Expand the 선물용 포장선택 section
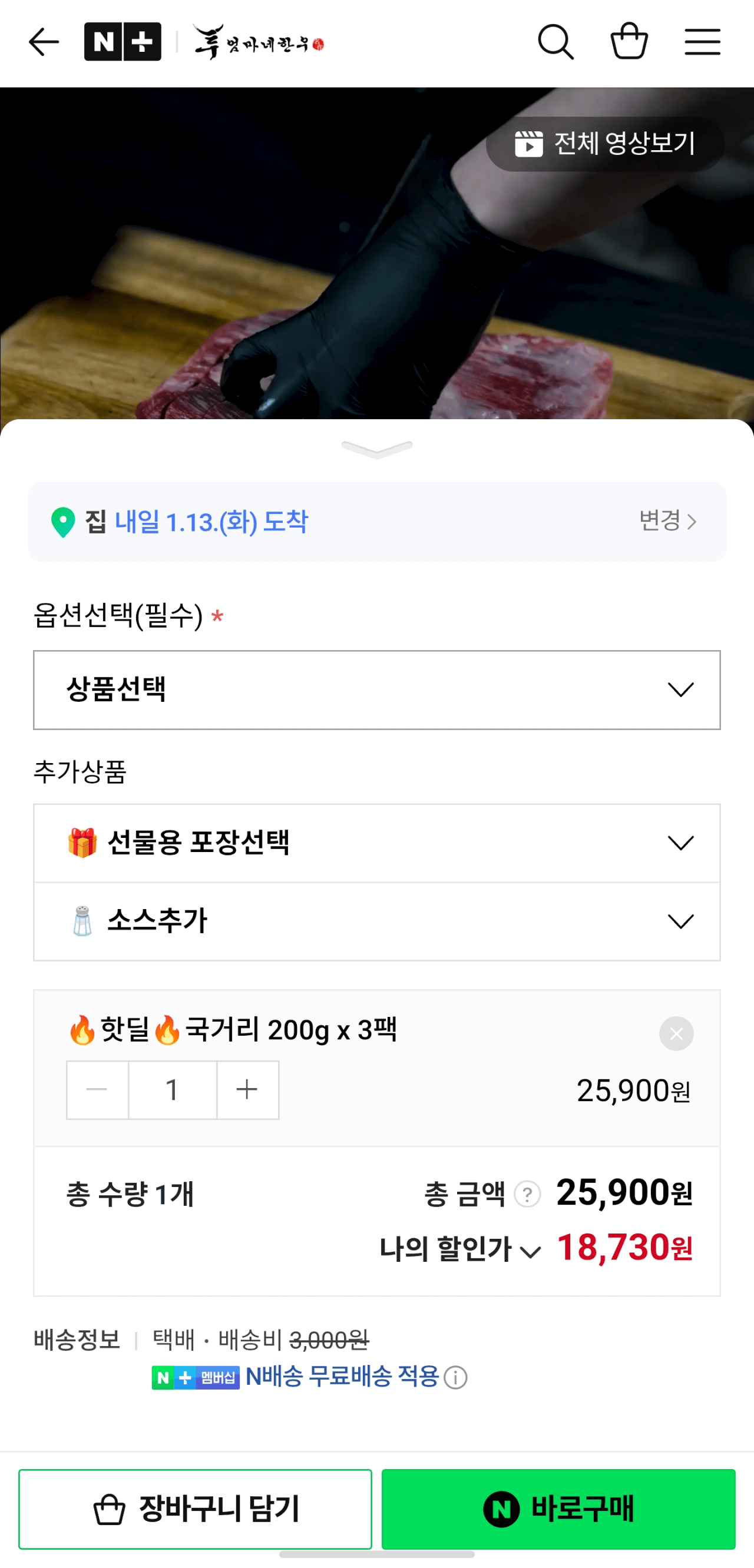 coord(376,843)
